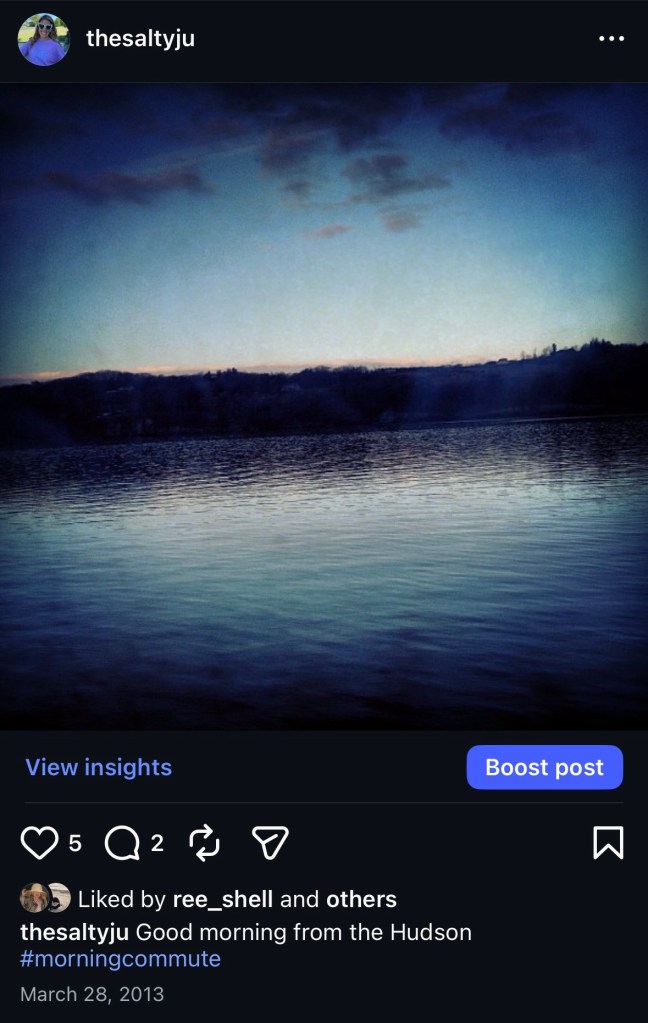View insights for this post
648x1023 pixels.
coord(98,767)
